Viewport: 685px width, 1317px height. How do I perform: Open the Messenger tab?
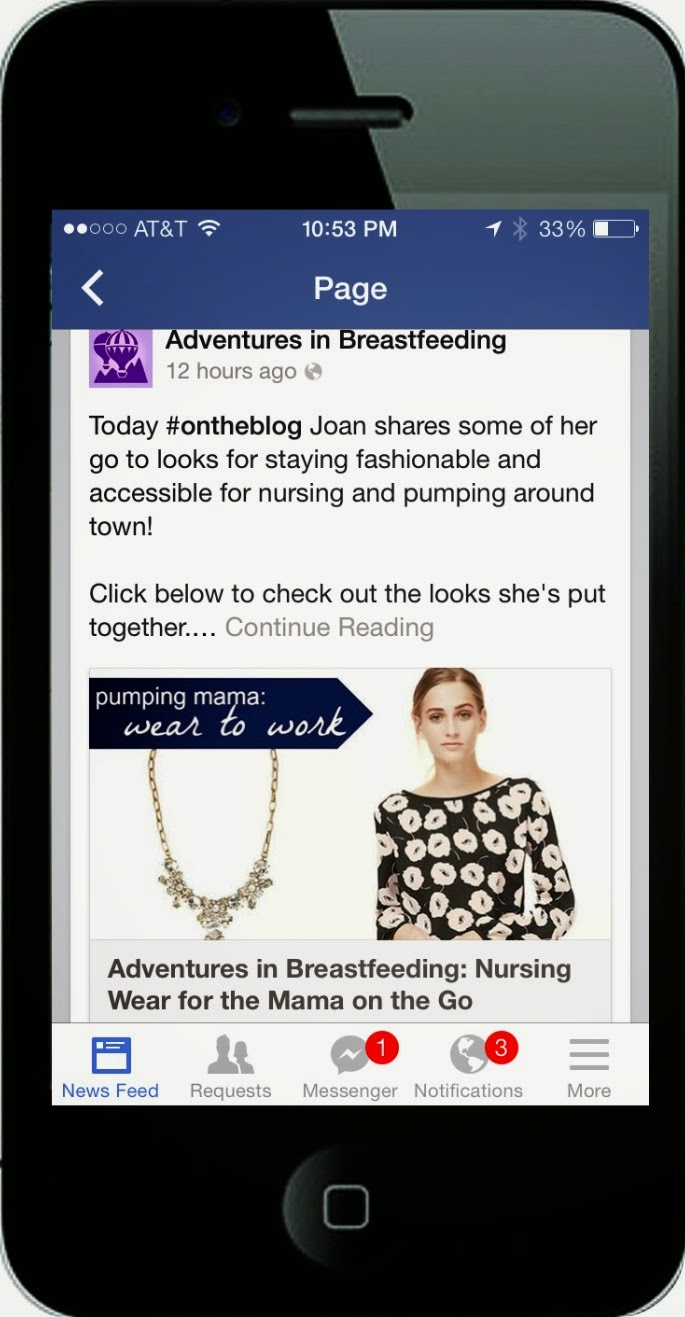point(350,1066)
